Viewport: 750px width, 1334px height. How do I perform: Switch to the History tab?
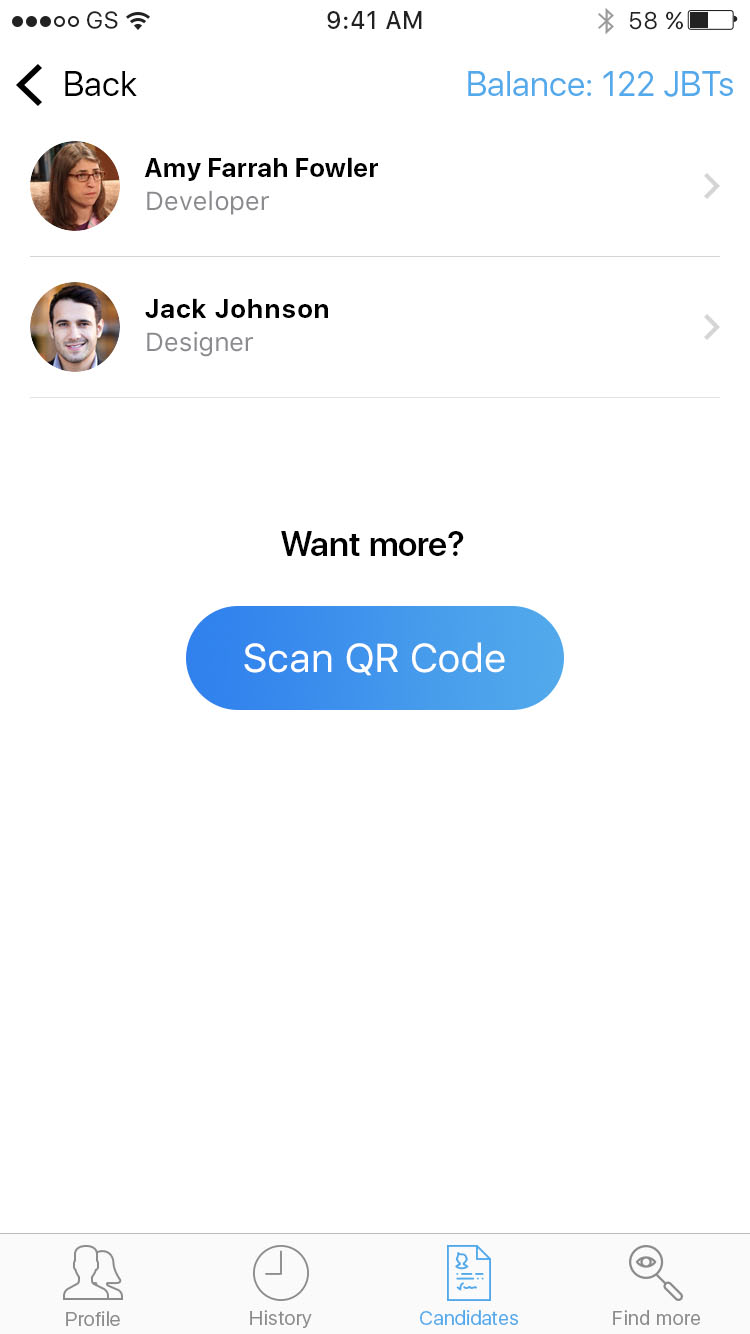coord(280,1286)
